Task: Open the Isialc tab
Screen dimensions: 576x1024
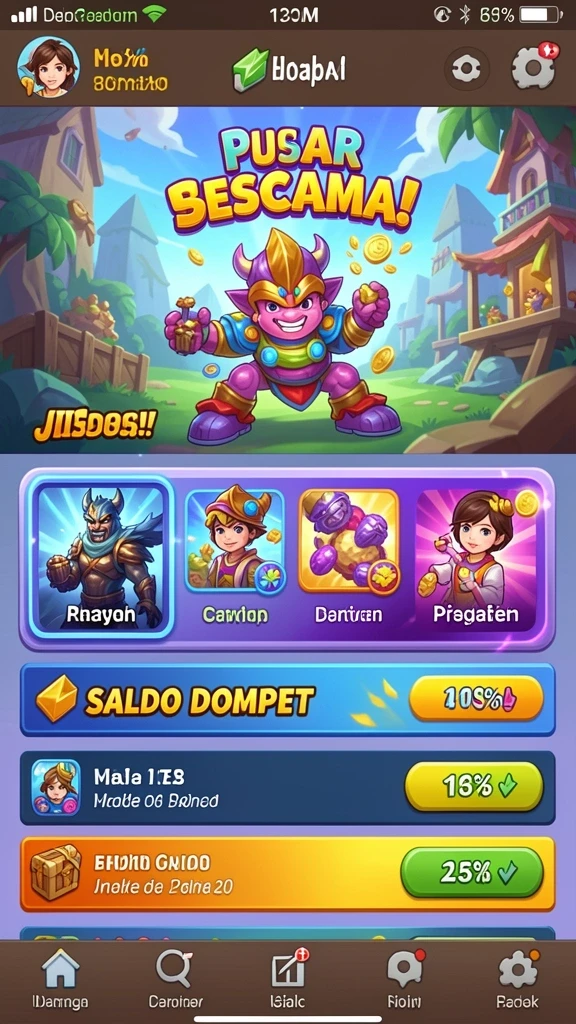Action: [x=288, y=982]
